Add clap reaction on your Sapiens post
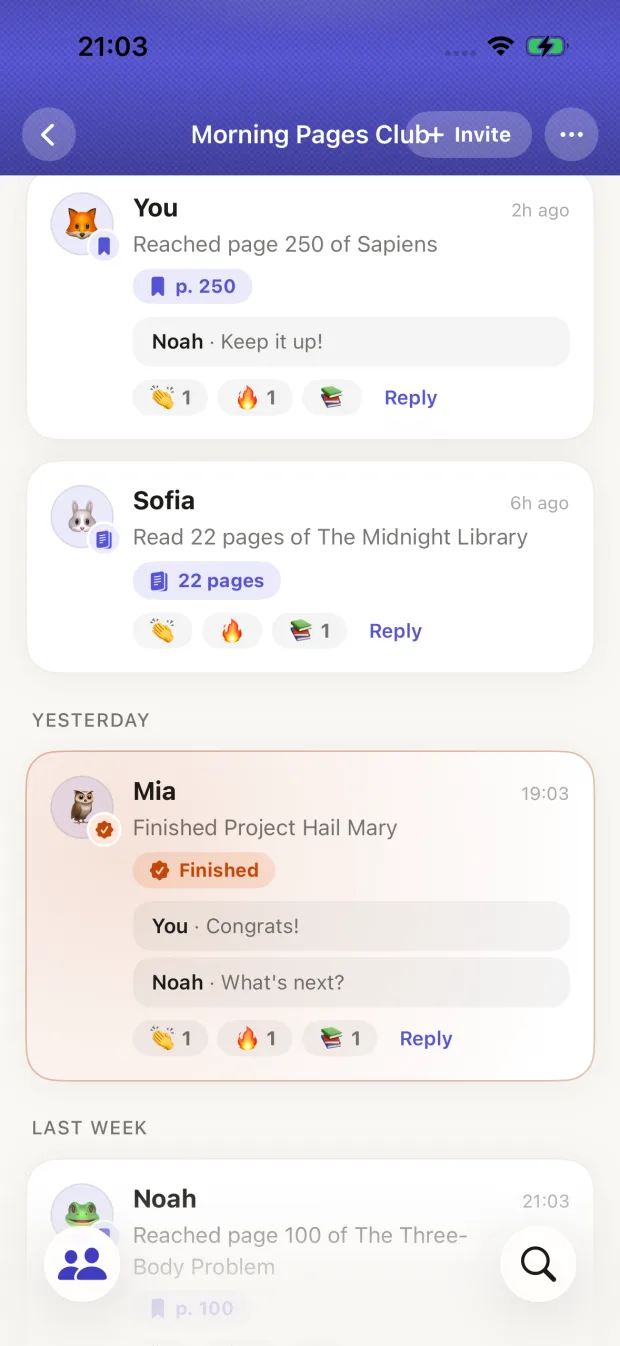 click(170, 397)
